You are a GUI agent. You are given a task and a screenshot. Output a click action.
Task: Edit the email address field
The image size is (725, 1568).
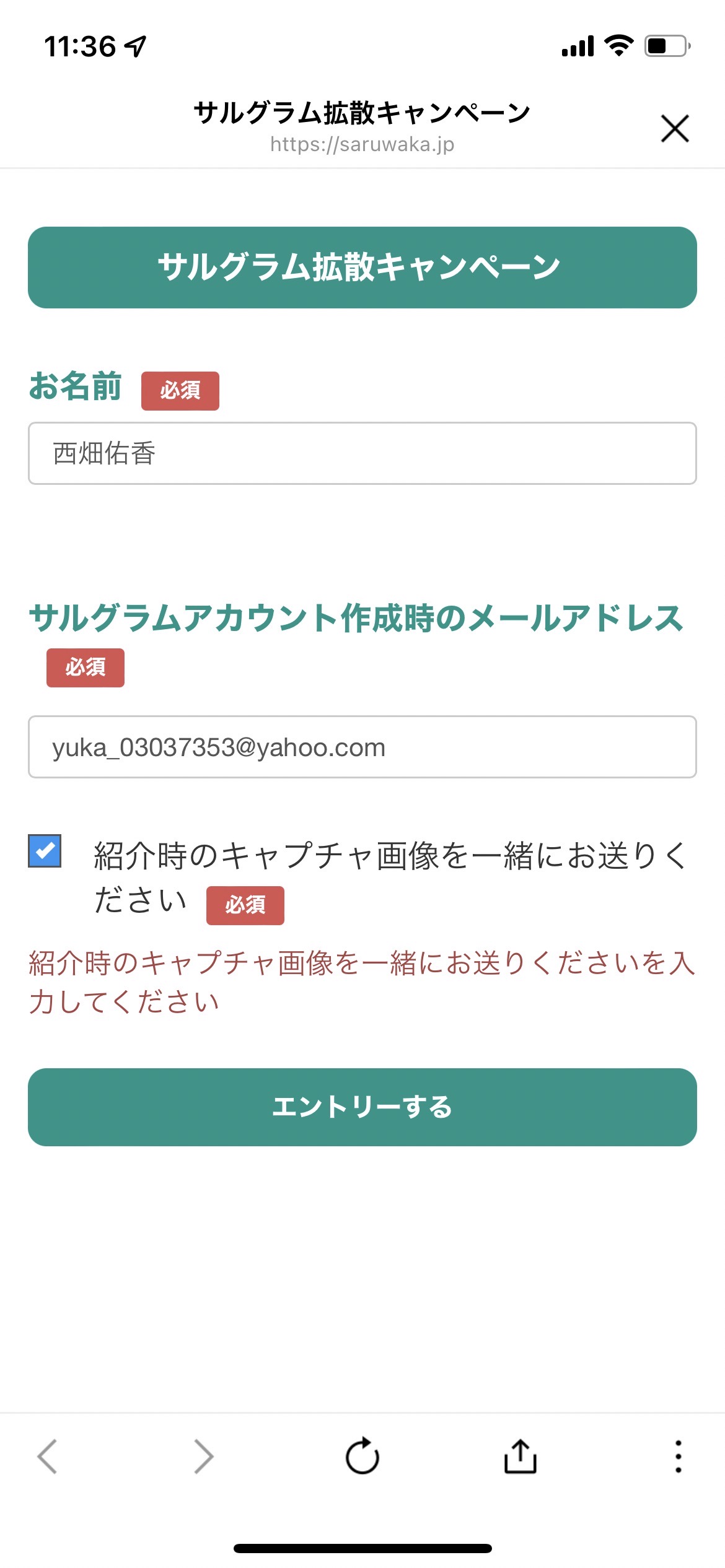(362, 747)
